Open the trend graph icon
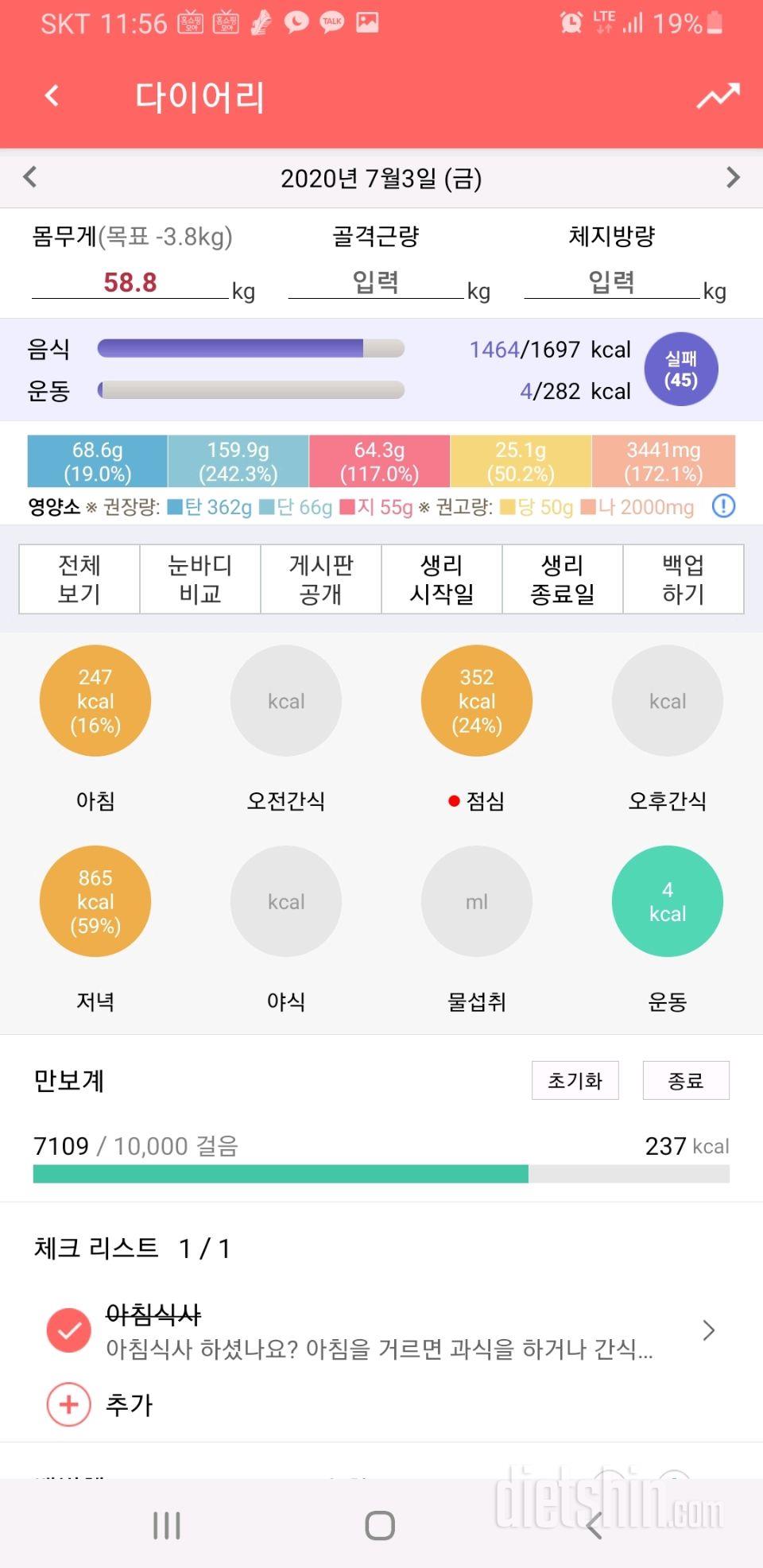 point(718,96)
